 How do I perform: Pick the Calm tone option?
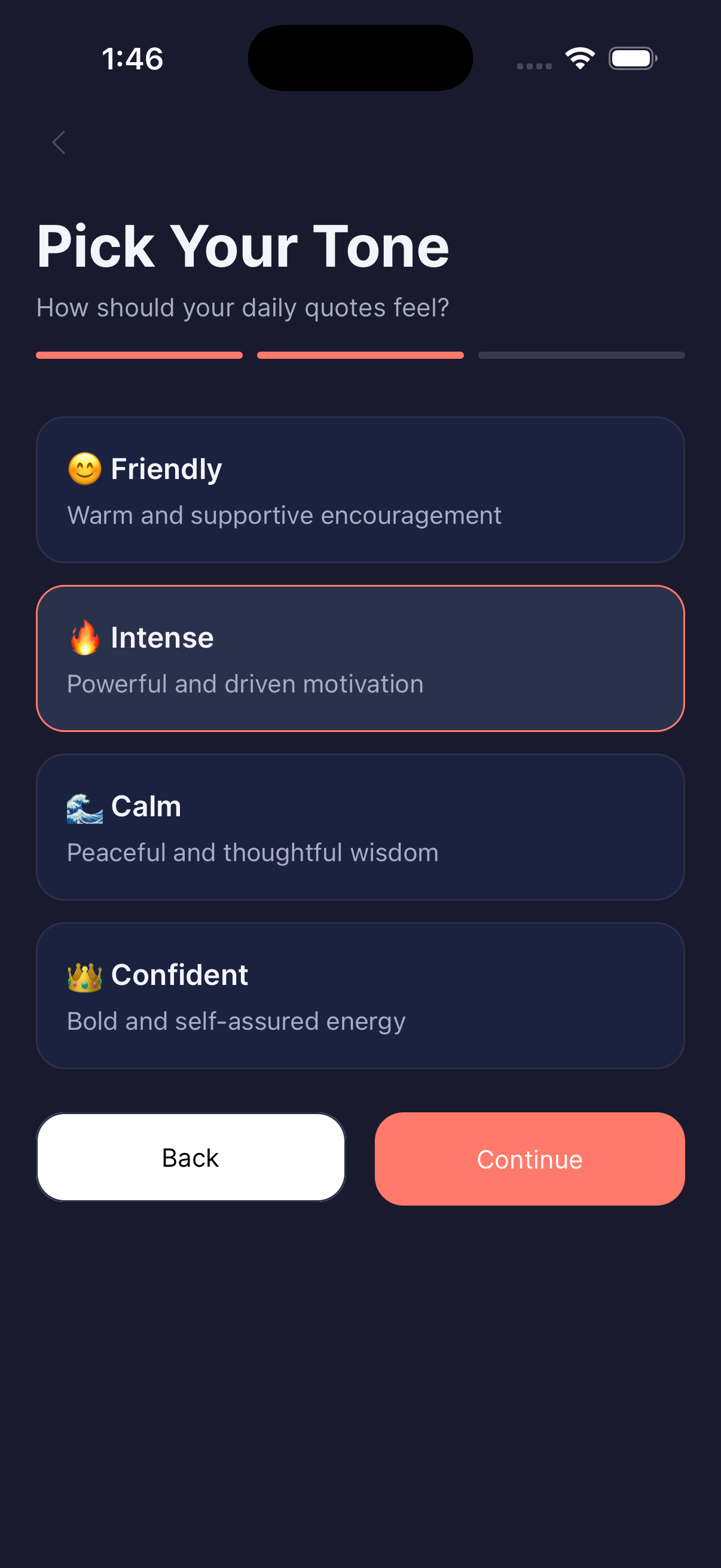[360, 826]
